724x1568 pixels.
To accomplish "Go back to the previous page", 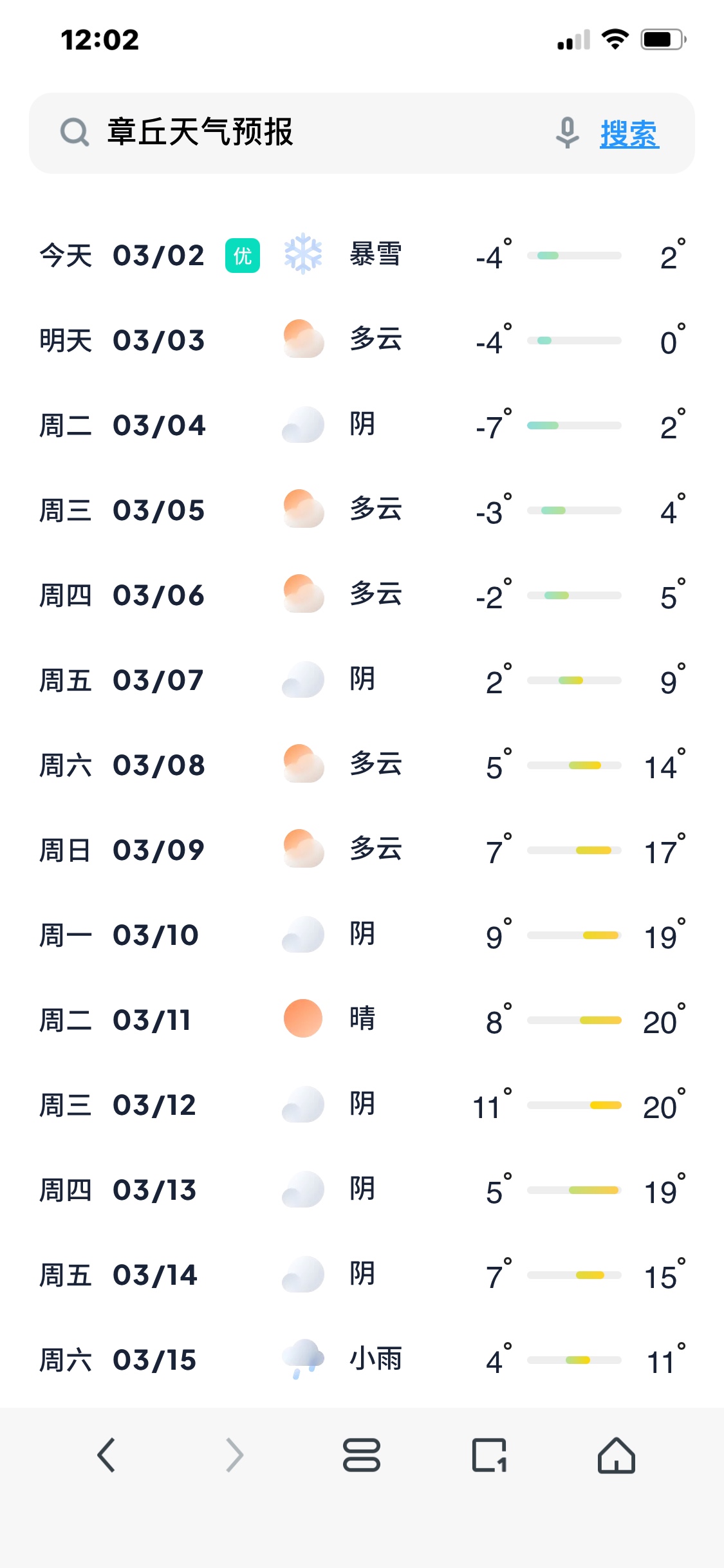I will pyautogui.click(x=106, y=1455).
